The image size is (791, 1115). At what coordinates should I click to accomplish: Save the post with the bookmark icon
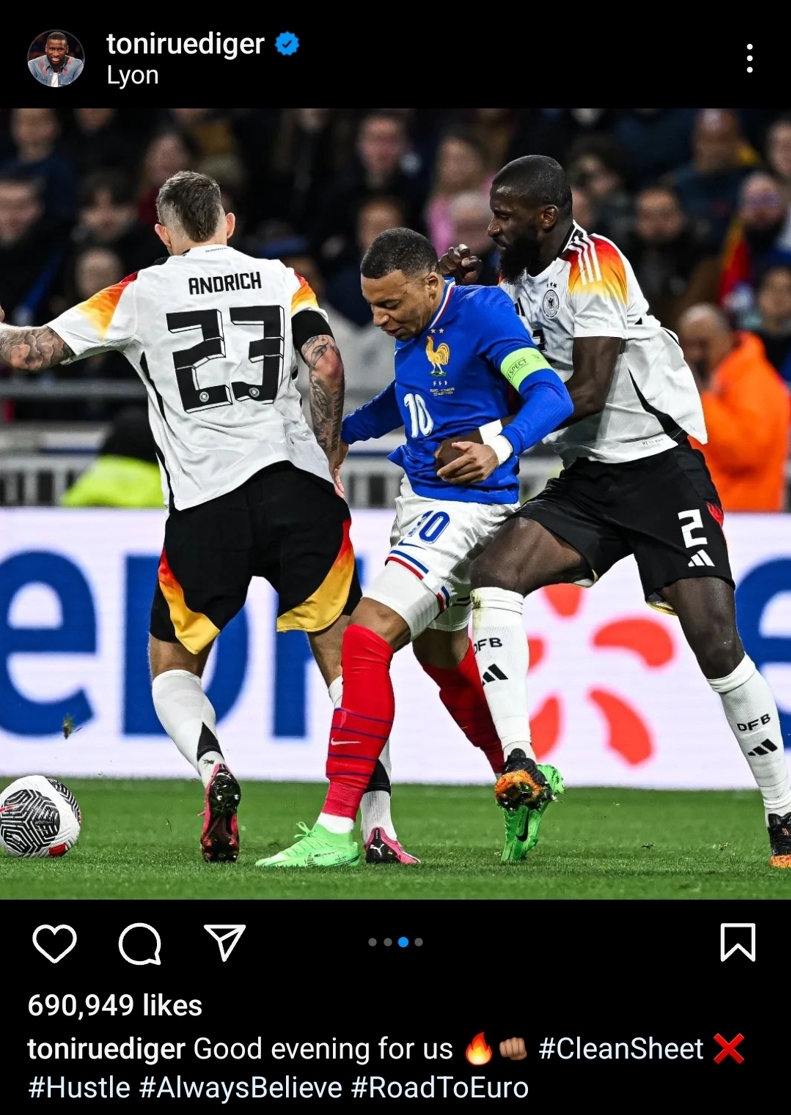[x=738, y=942]
